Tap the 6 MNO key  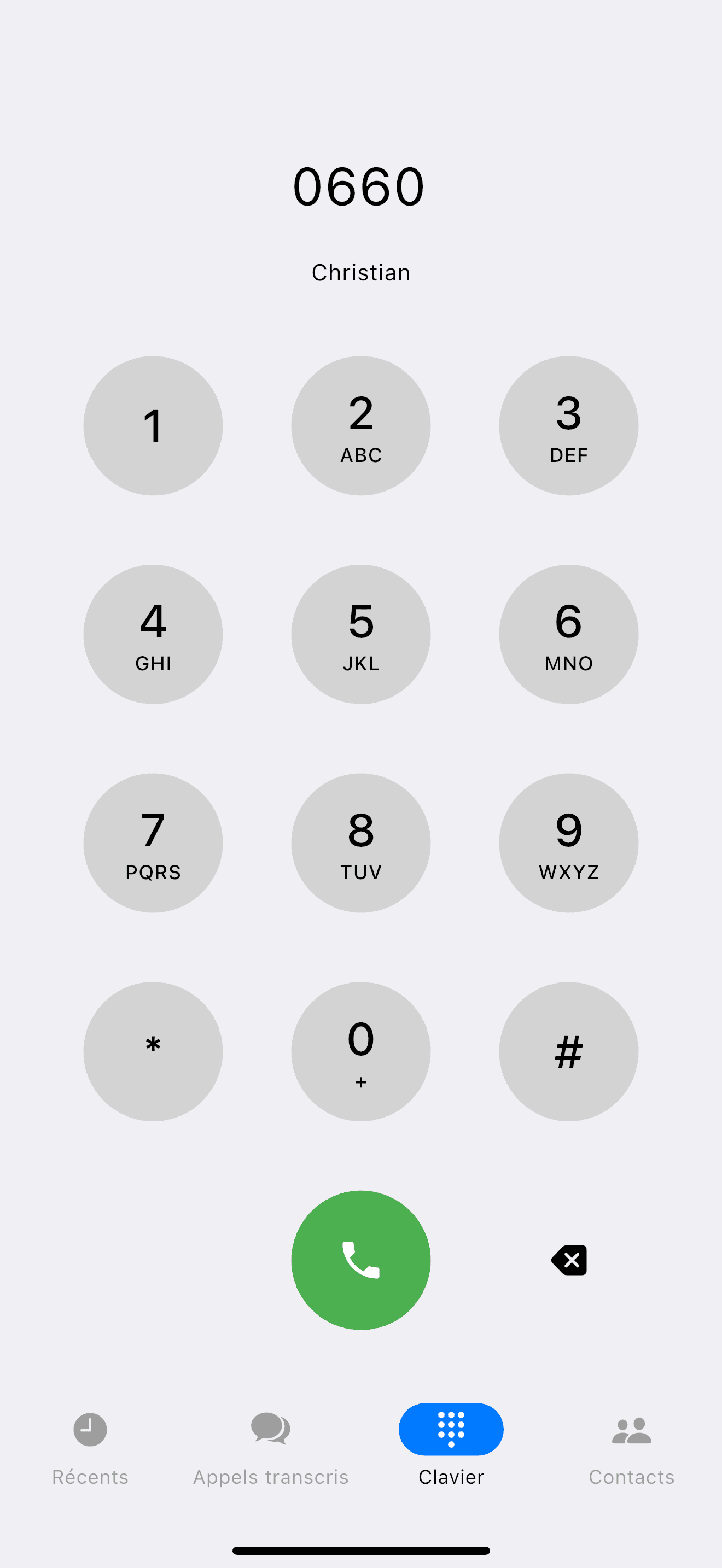pos(569,634)
